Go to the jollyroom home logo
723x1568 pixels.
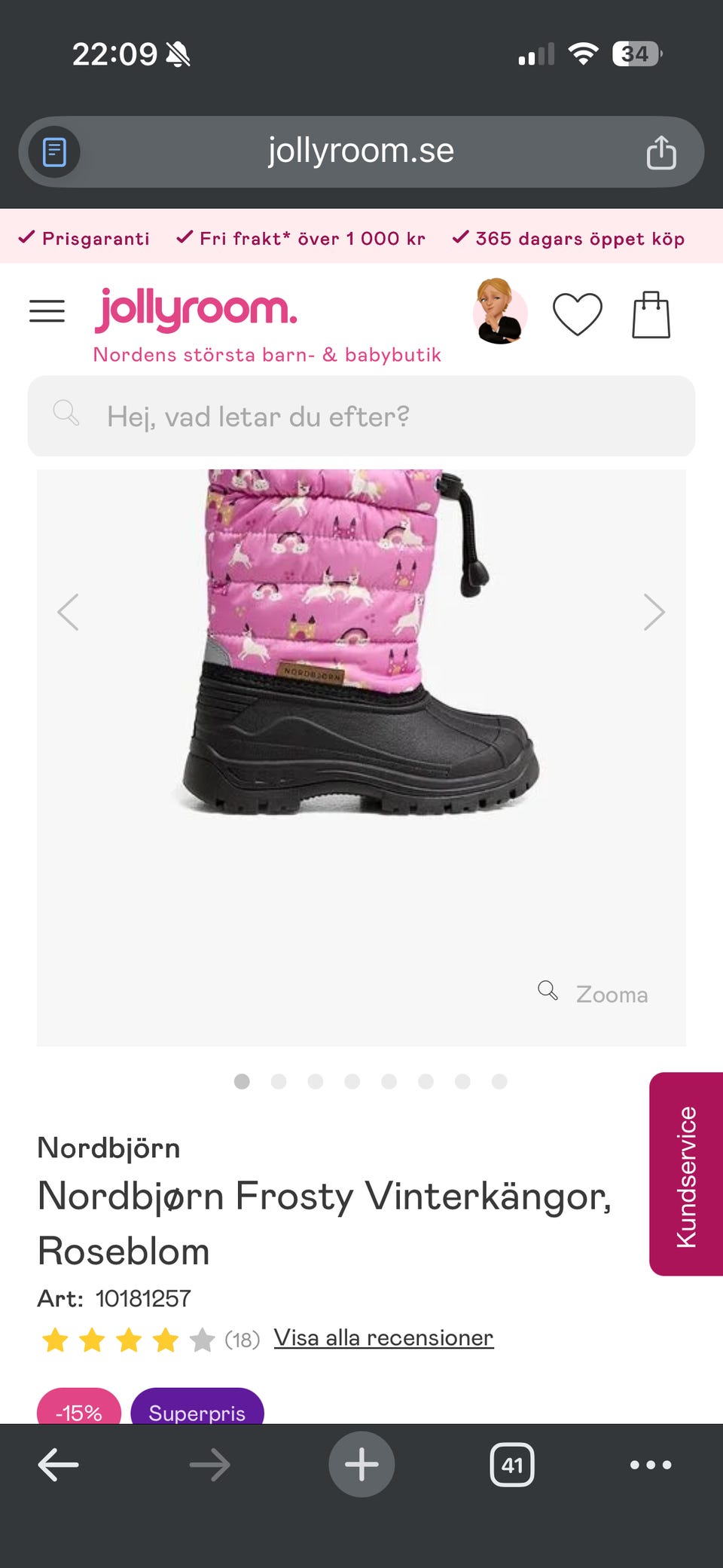[x=196, y=310]
